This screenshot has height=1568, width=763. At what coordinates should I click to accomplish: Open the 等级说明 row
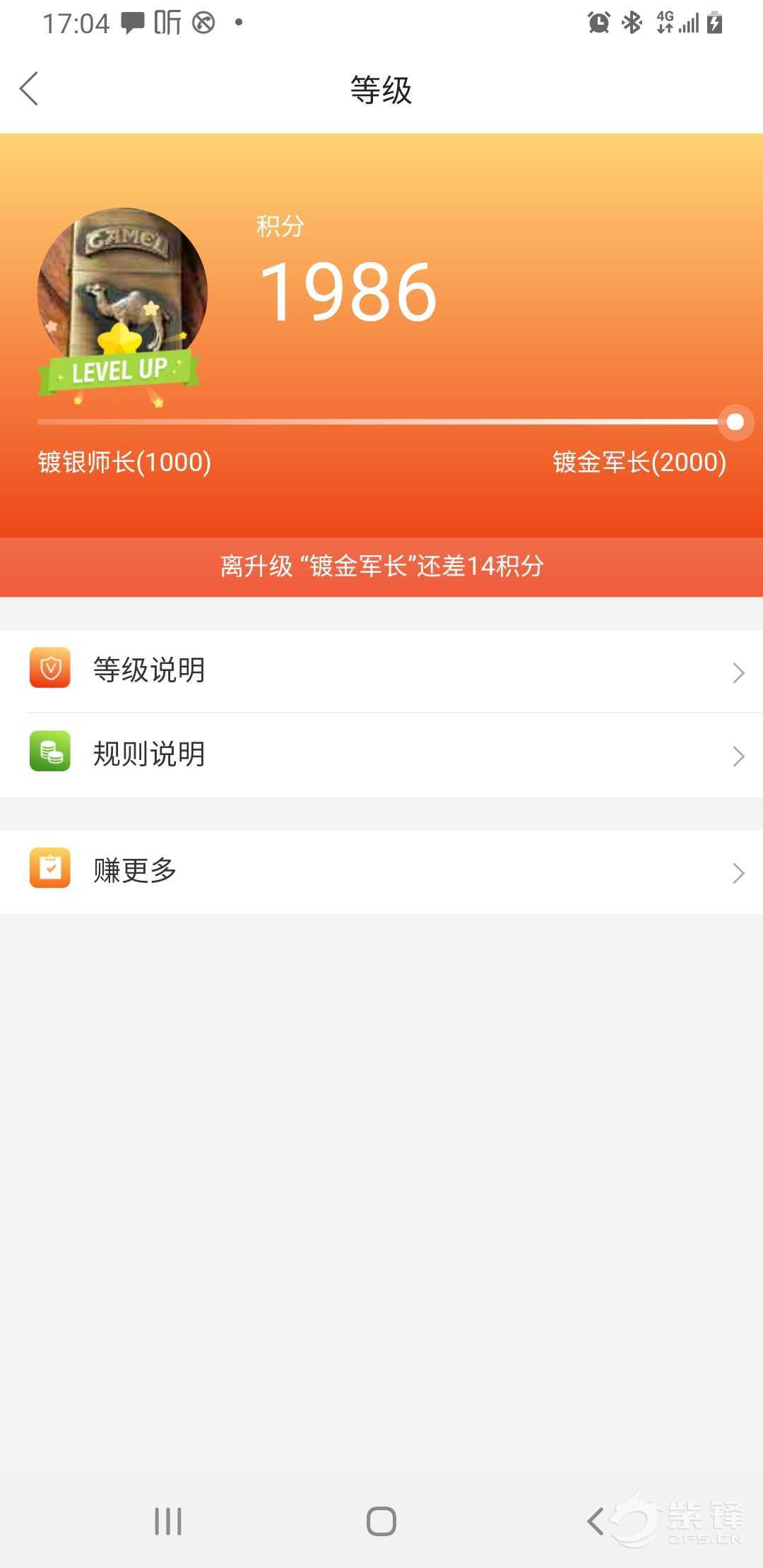381,671
